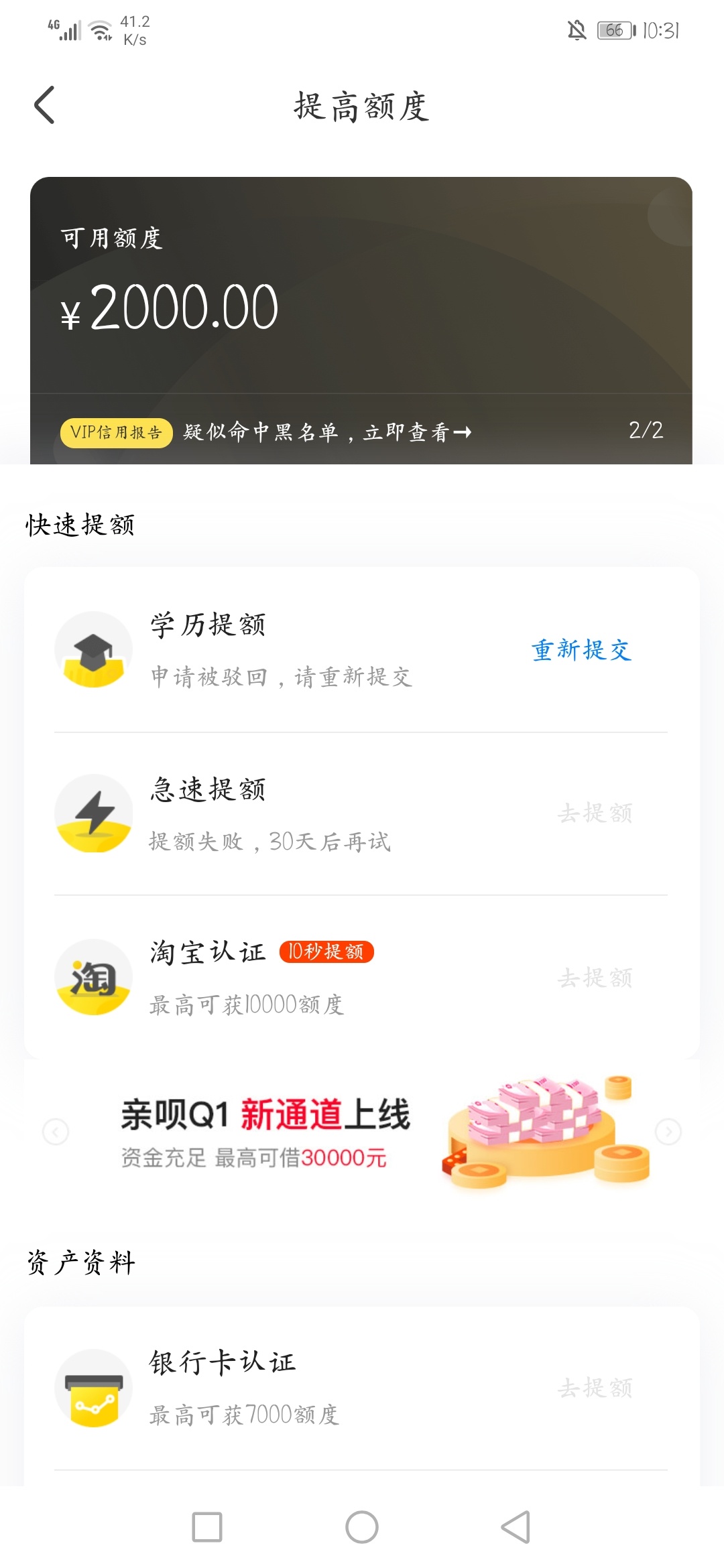Open the 急速提额 row

[x=362, y=813]
